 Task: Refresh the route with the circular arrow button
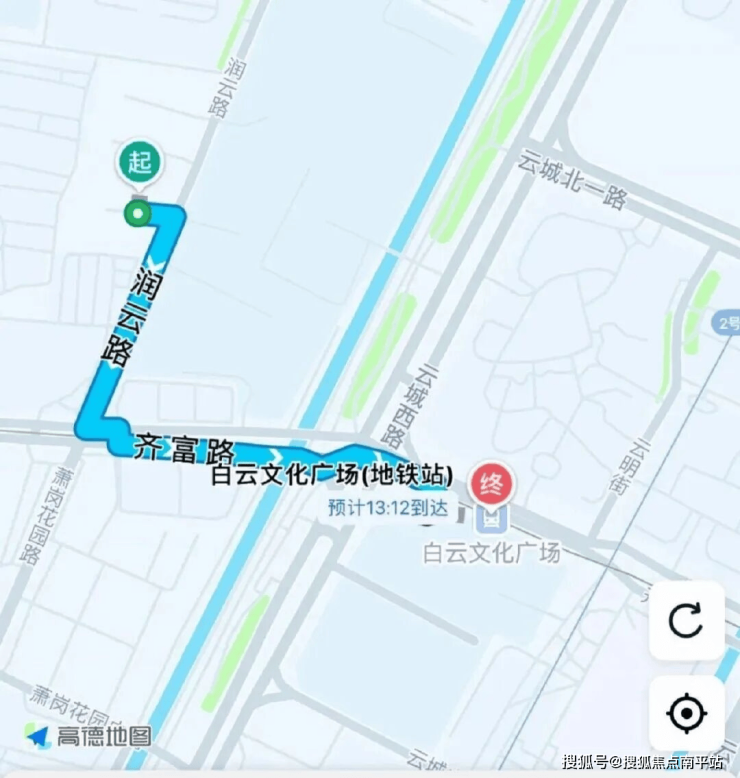[x=686, y=620]
